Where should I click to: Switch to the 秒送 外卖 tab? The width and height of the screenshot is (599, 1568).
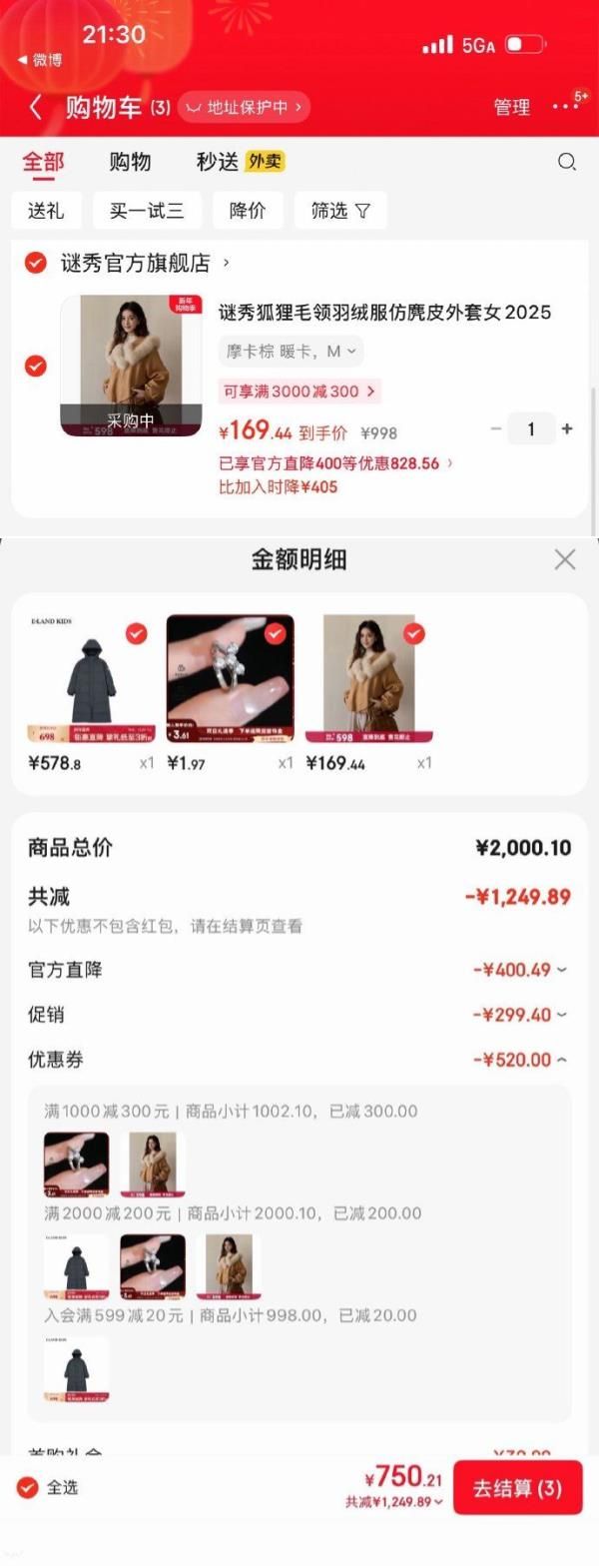click(x=240, y=162)
